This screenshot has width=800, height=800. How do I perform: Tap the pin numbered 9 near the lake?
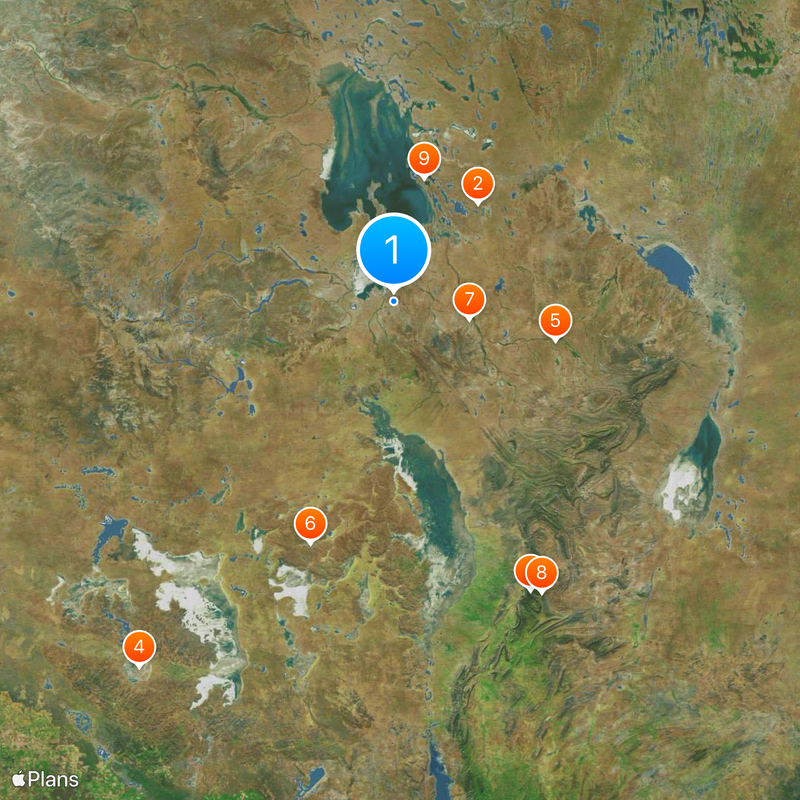(x=424, y=158)
